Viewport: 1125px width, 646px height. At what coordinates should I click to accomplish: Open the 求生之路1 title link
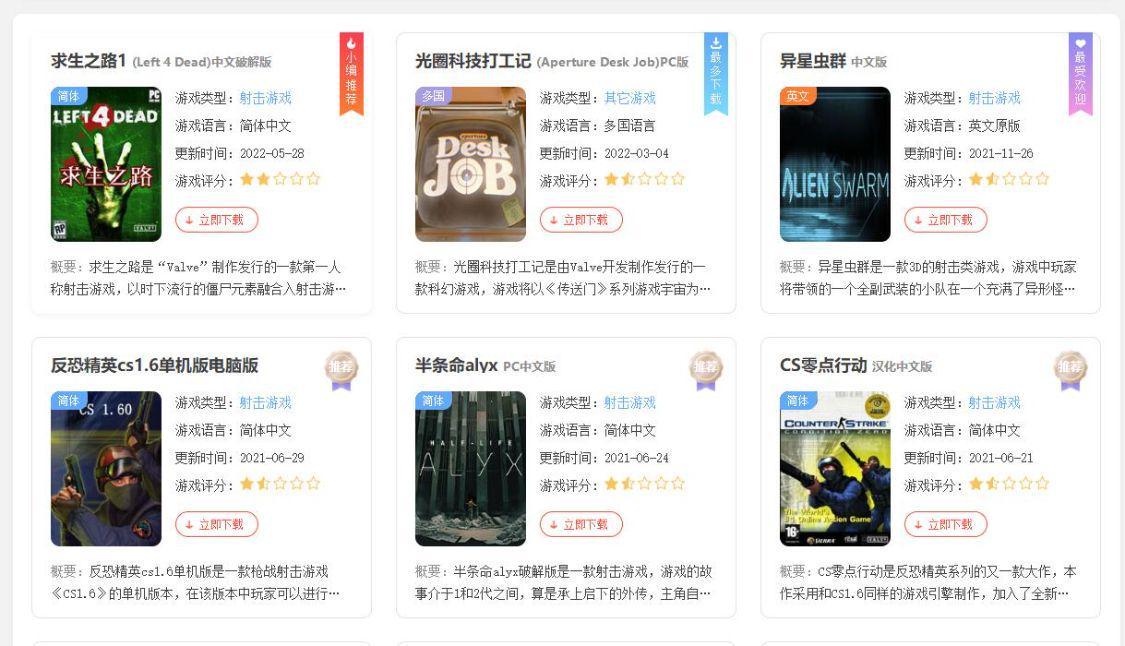click(89, 61)
